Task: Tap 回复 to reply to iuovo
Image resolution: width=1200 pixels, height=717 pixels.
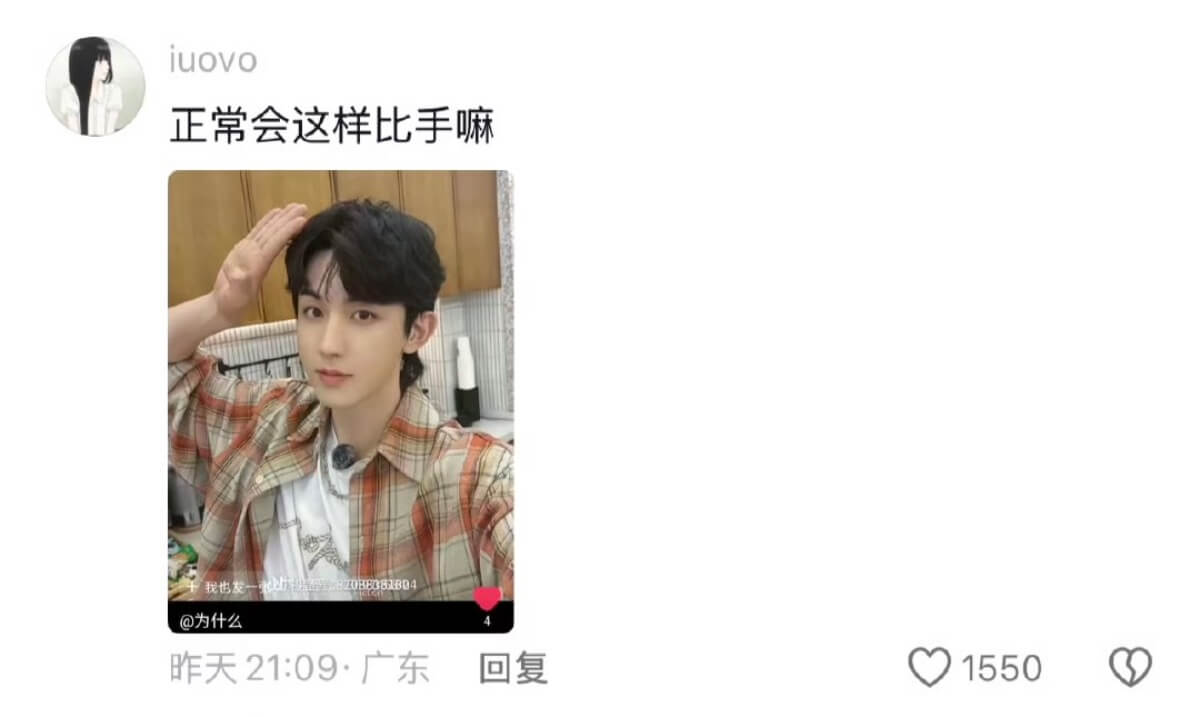Action: pos(513,668)
